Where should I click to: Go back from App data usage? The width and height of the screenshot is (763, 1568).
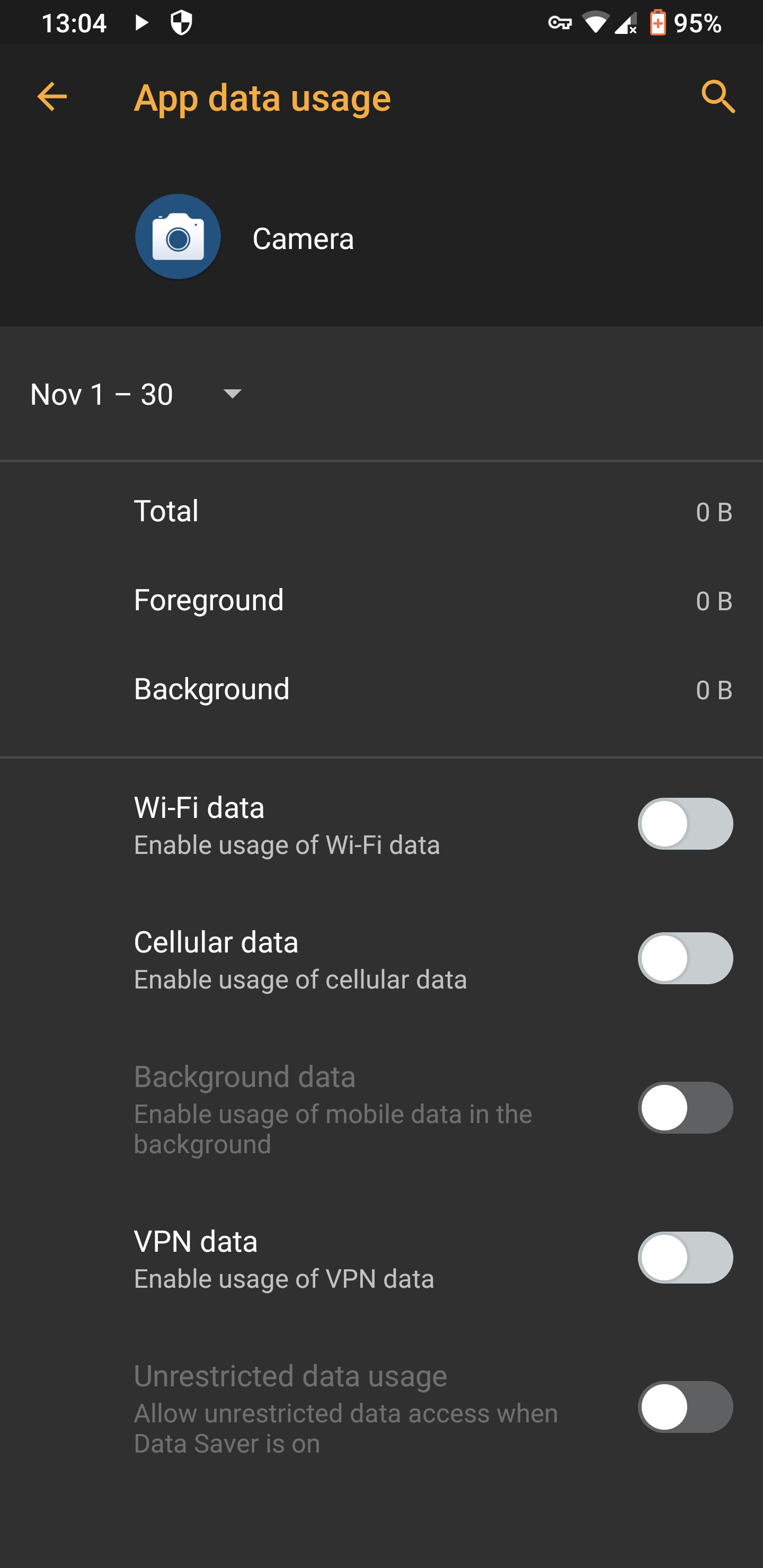tap(52, 97)
